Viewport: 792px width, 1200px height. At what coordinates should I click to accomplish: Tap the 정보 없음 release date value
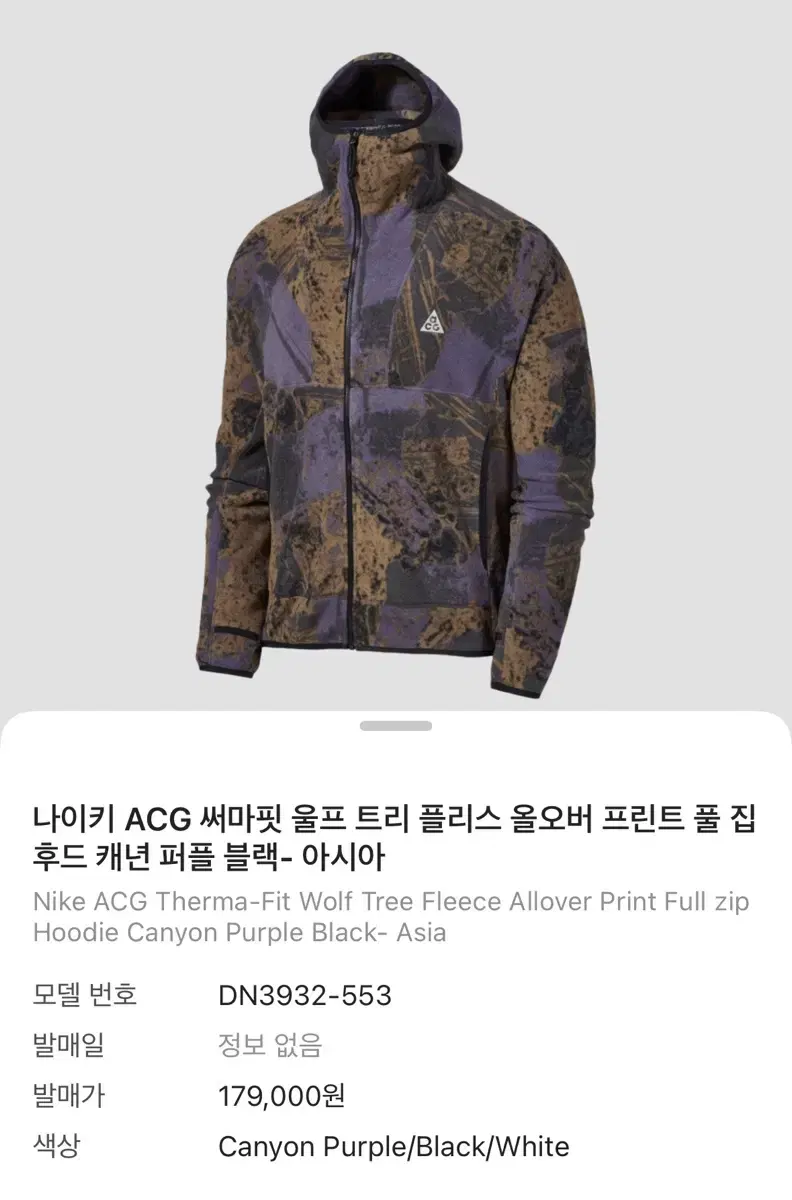coord(268,1046)
